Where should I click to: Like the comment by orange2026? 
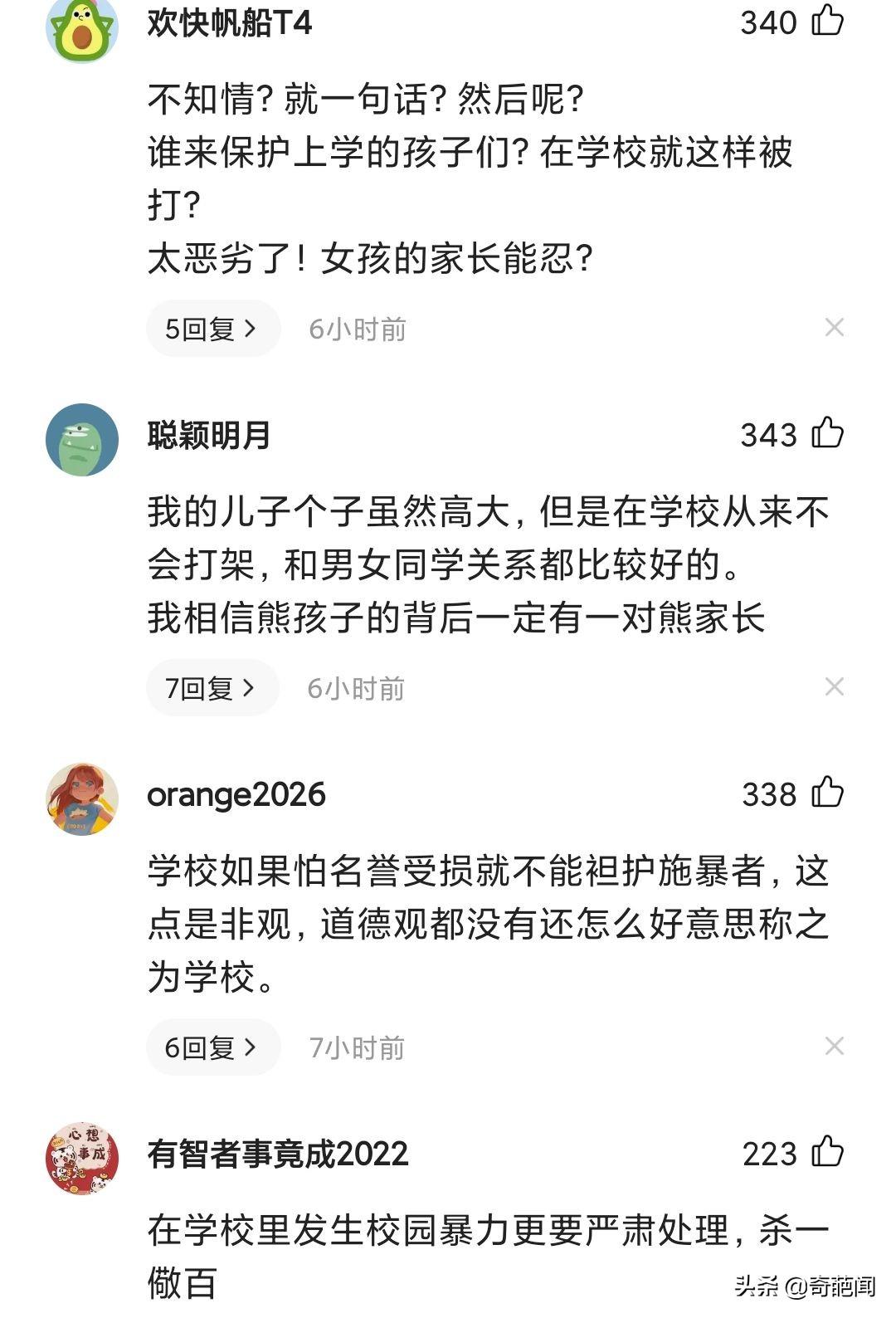click(x=826, y=793)
